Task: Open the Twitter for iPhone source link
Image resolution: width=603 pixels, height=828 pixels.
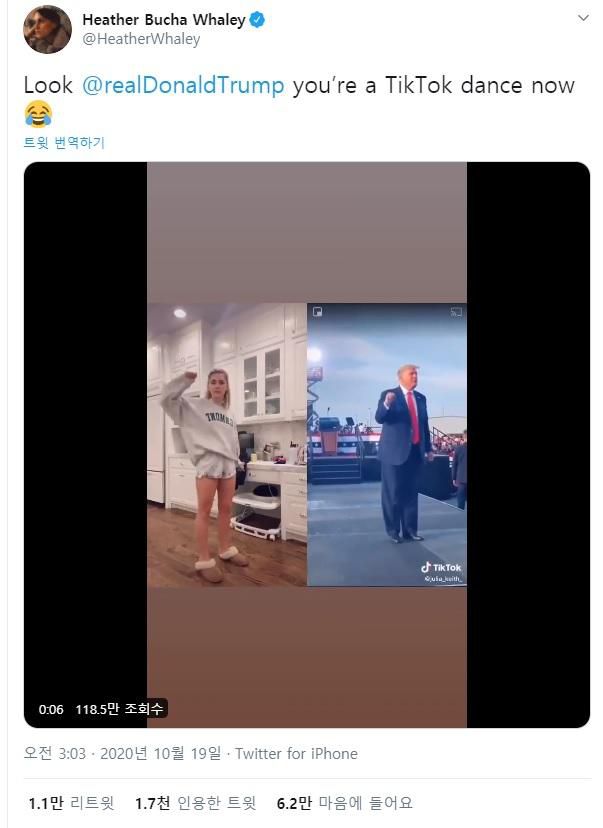Action: 296,754
